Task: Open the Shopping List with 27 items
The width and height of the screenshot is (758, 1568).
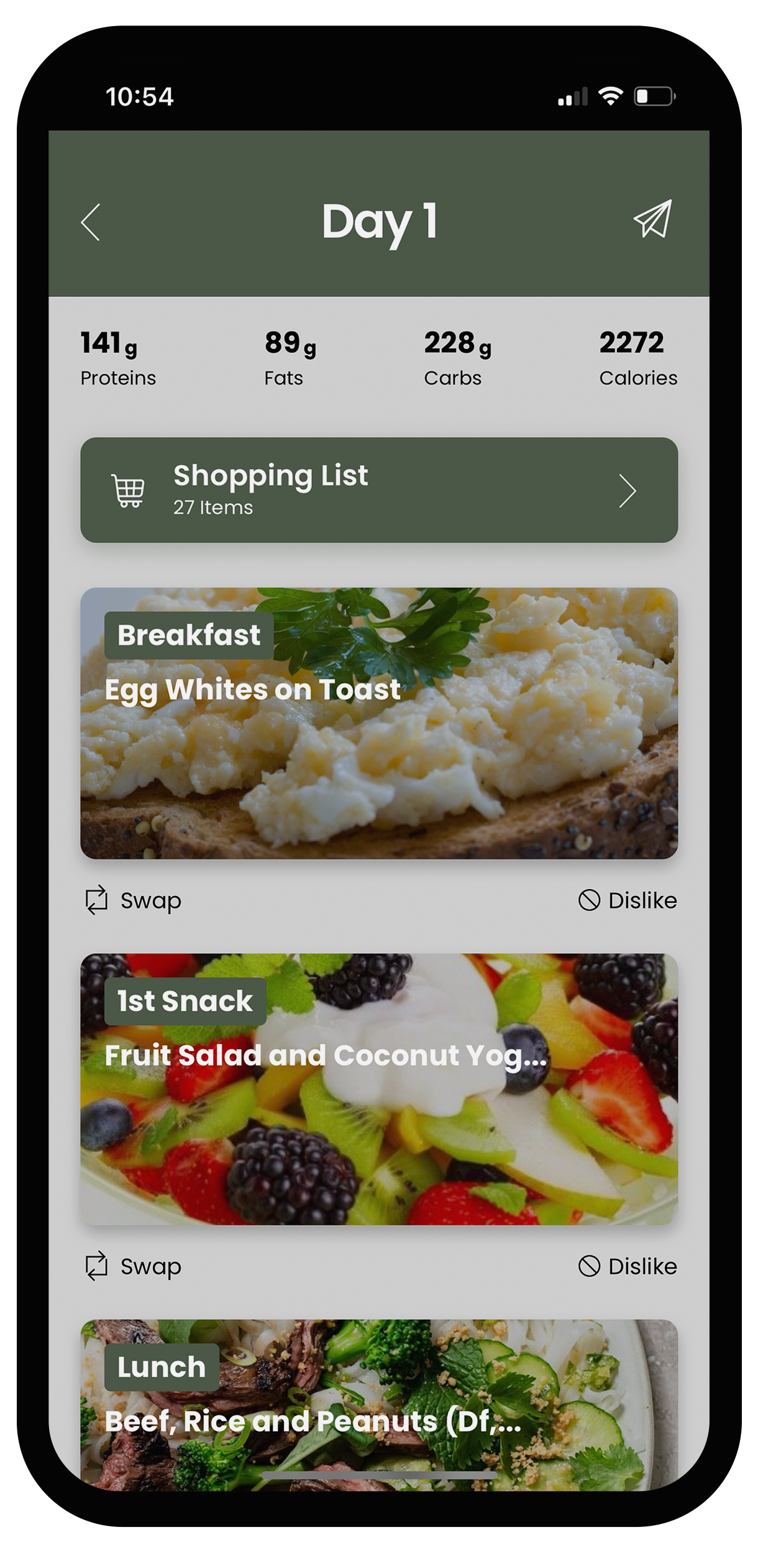Action: coord(379,490)
